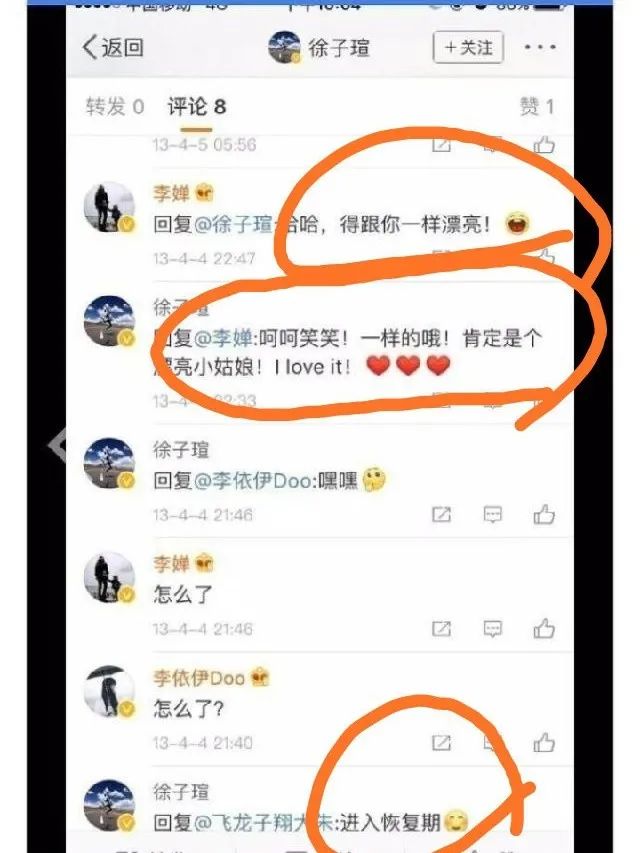Viewport: 640px width, 853px height.
Task: View 李依伊Doo's profile avatar
Action: click(109, 692)
